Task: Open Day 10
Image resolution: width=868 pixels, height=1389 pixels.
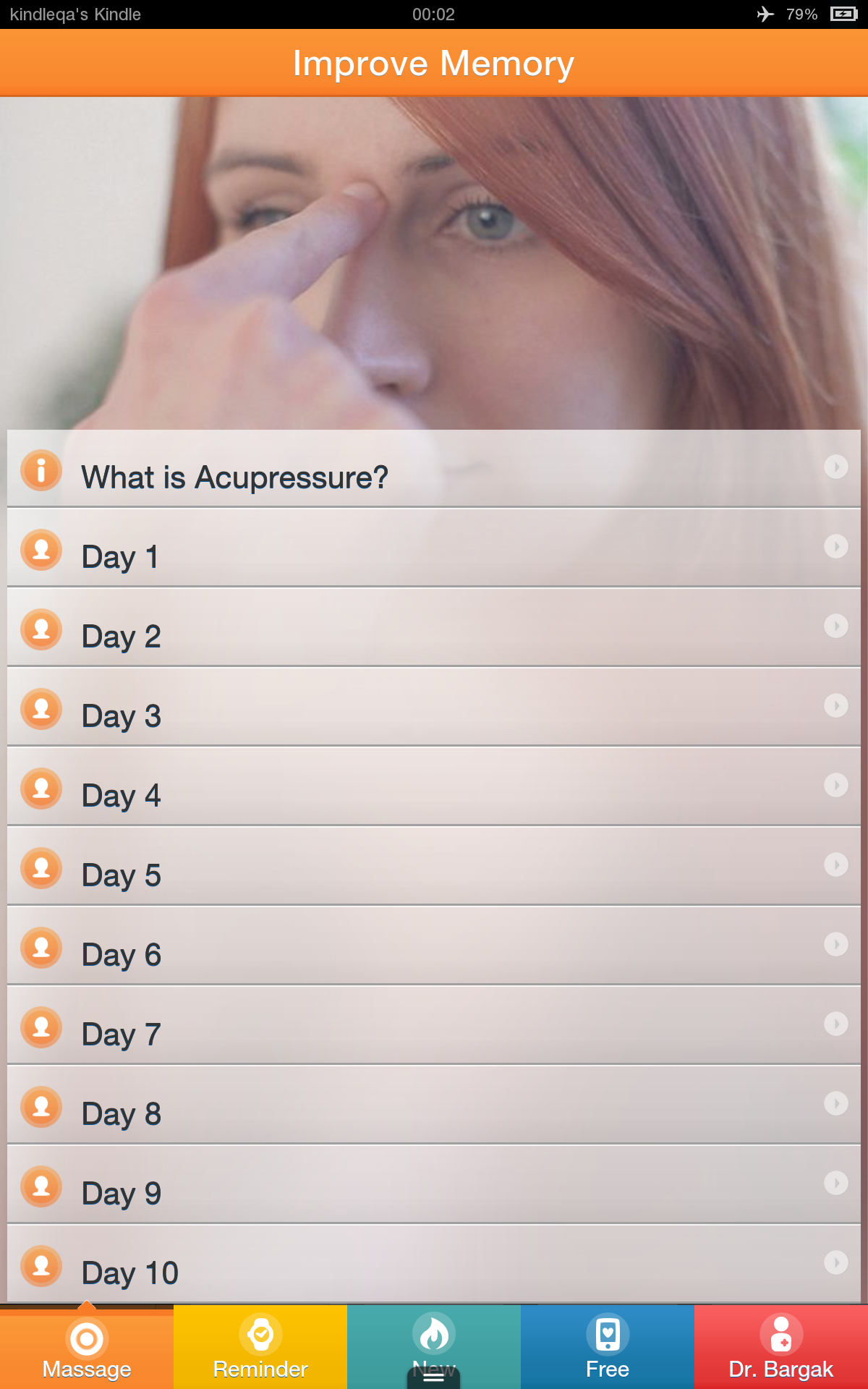Action: click(434, 1264)
